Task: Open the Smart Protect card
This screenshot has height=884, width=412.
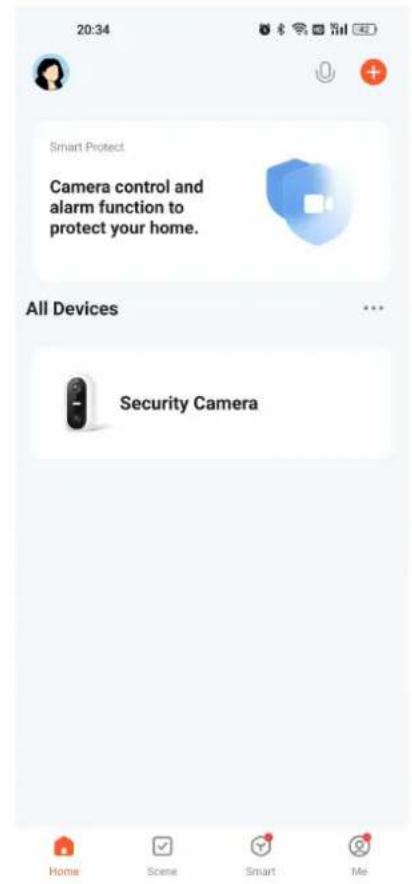Action: [x=211, y=201]
